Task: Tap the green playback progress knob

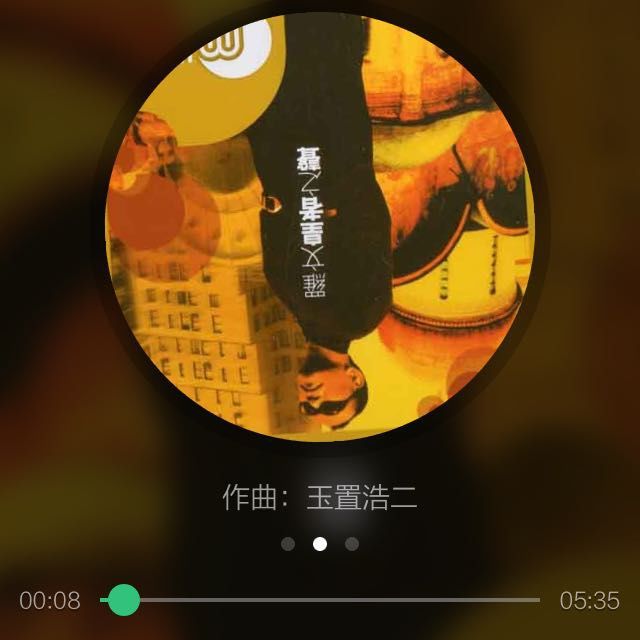Action: 123,600
